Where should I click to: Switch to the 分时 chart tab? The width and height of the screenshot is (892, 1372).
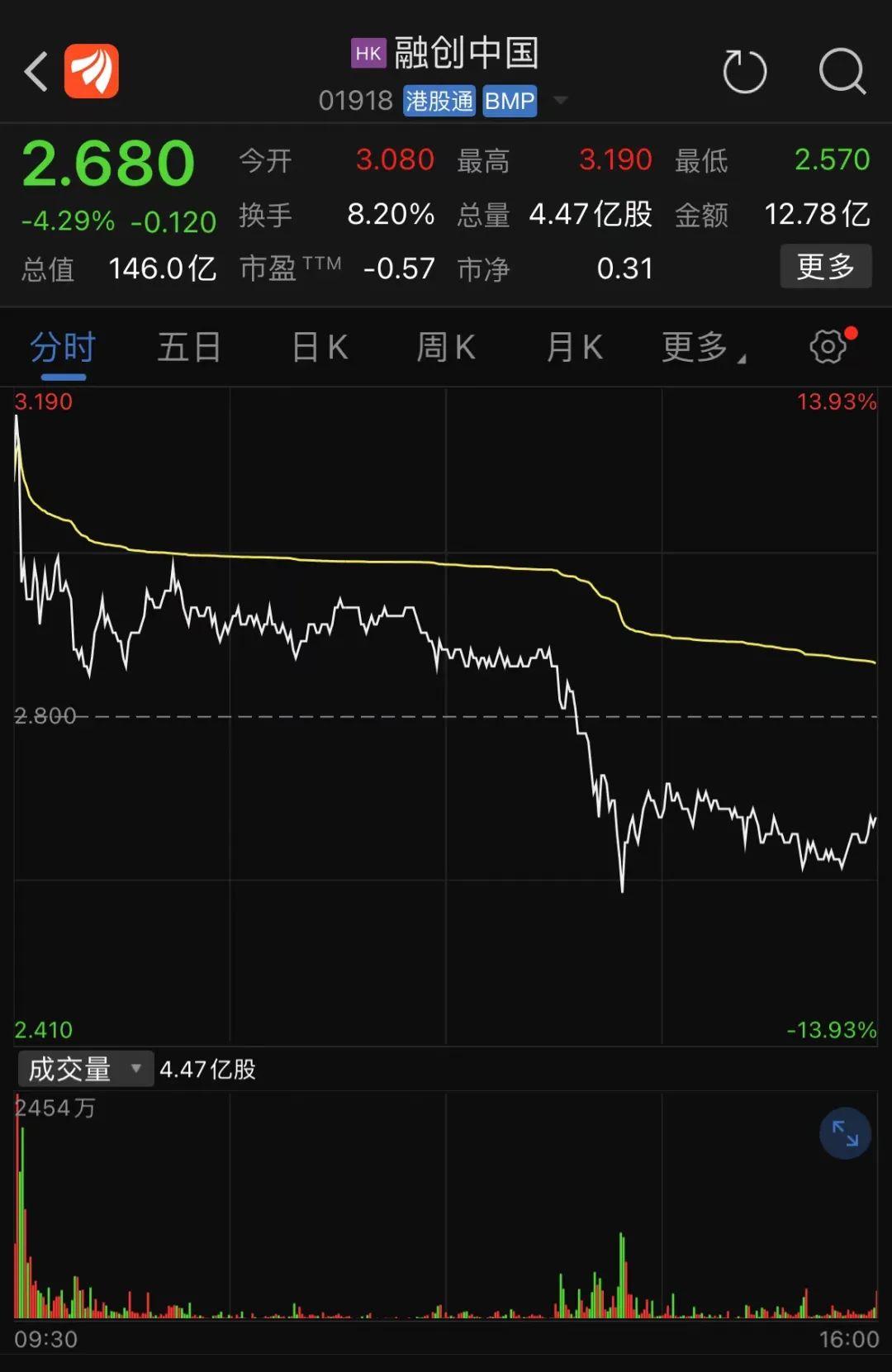(x=63, y=348)
